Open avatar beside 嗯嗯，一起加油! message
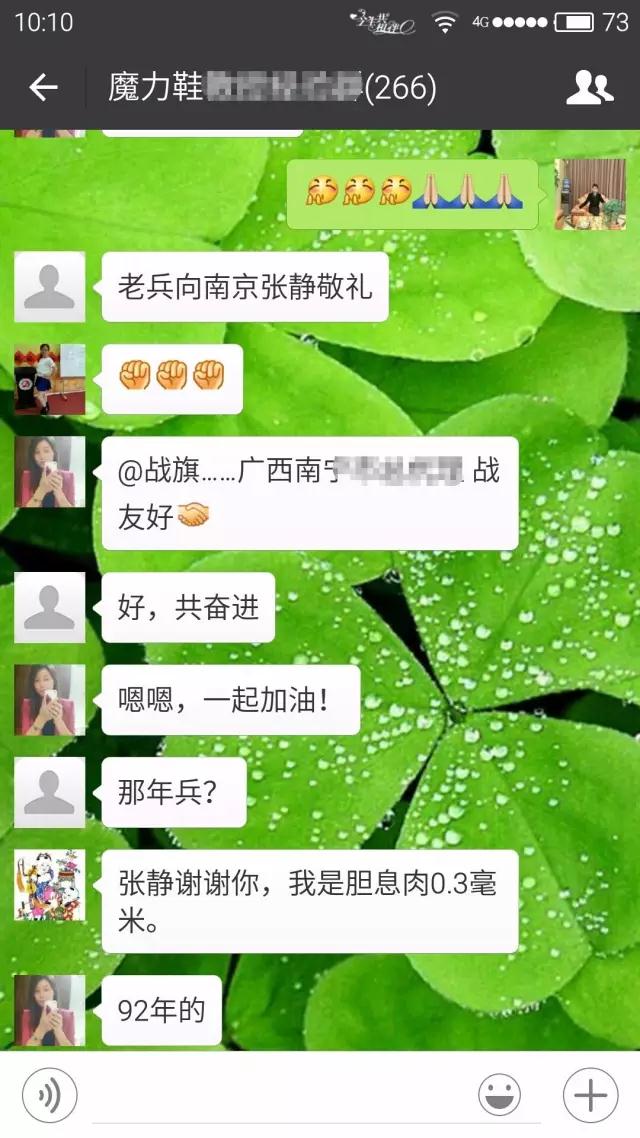Screen dimensions: 640x1138 coord(50,700)
